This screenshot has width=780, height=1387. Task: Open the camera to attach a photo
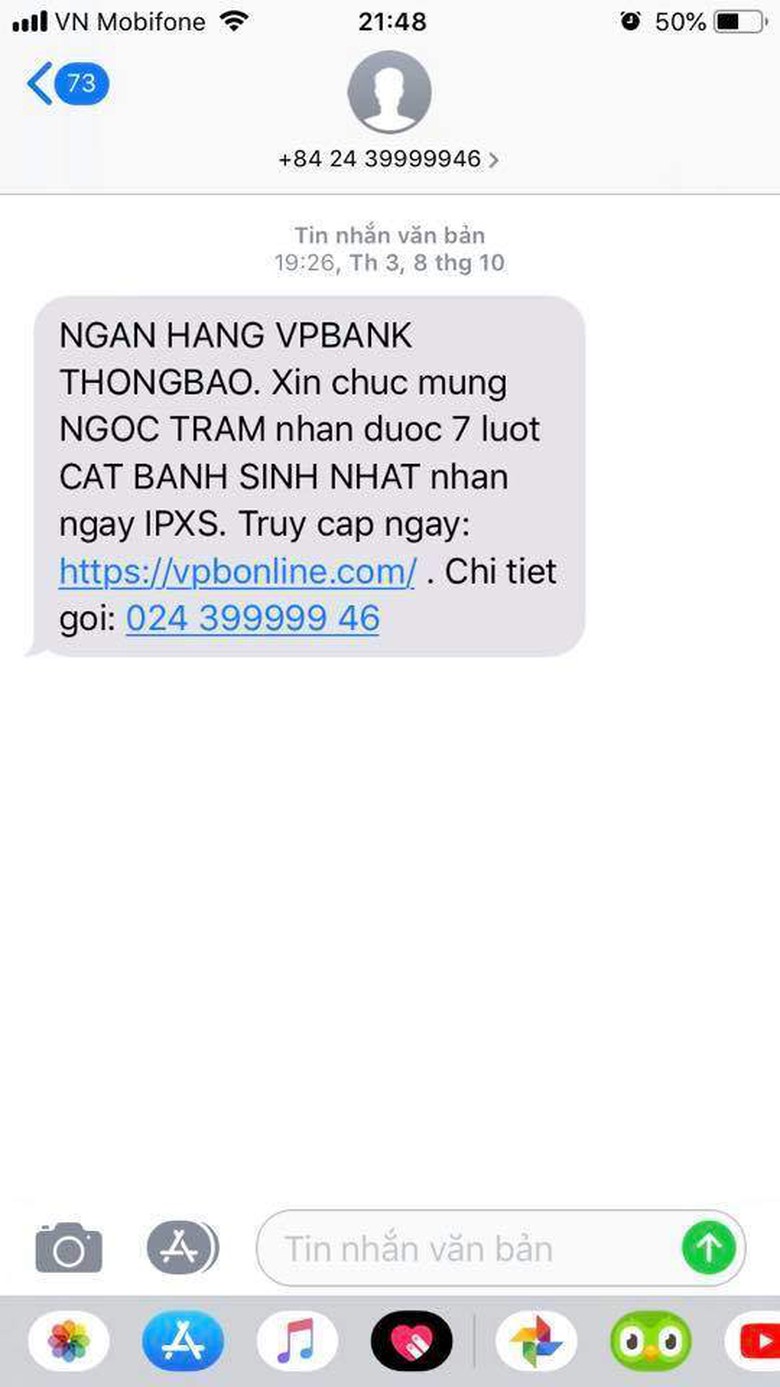68,1248
